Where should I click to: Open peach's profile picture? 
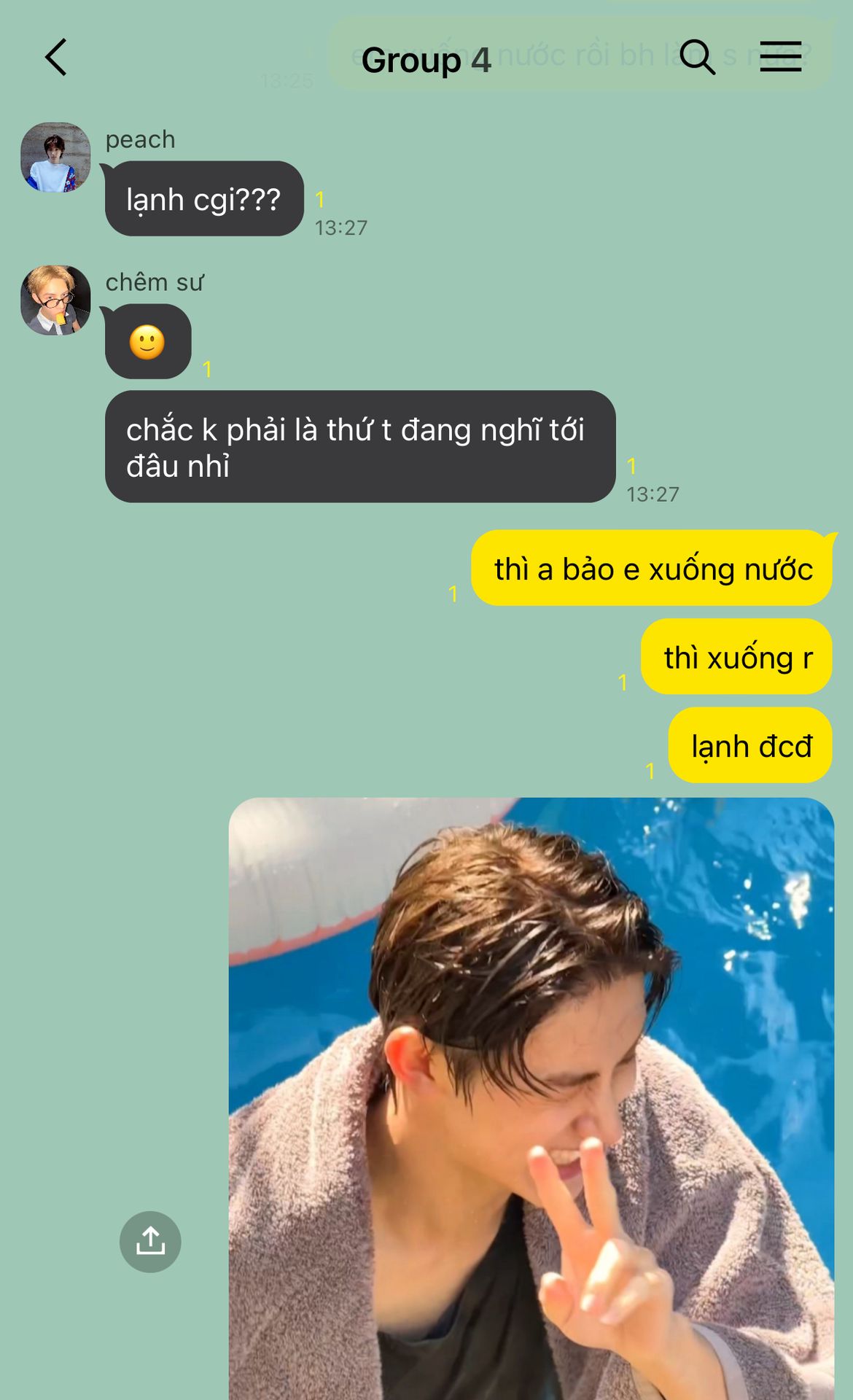point(55,157)
